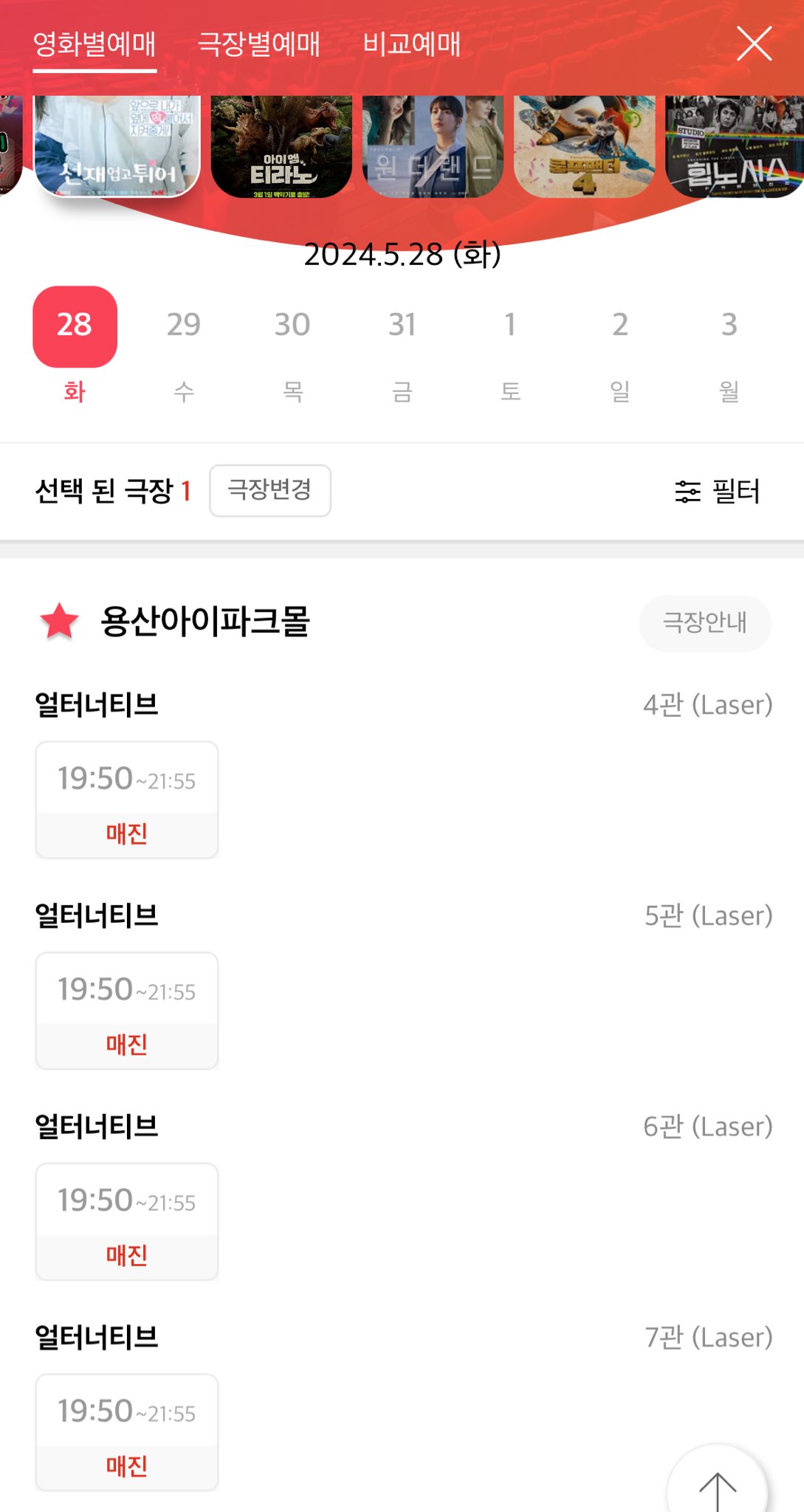Select date 1 토

(510, 347)
